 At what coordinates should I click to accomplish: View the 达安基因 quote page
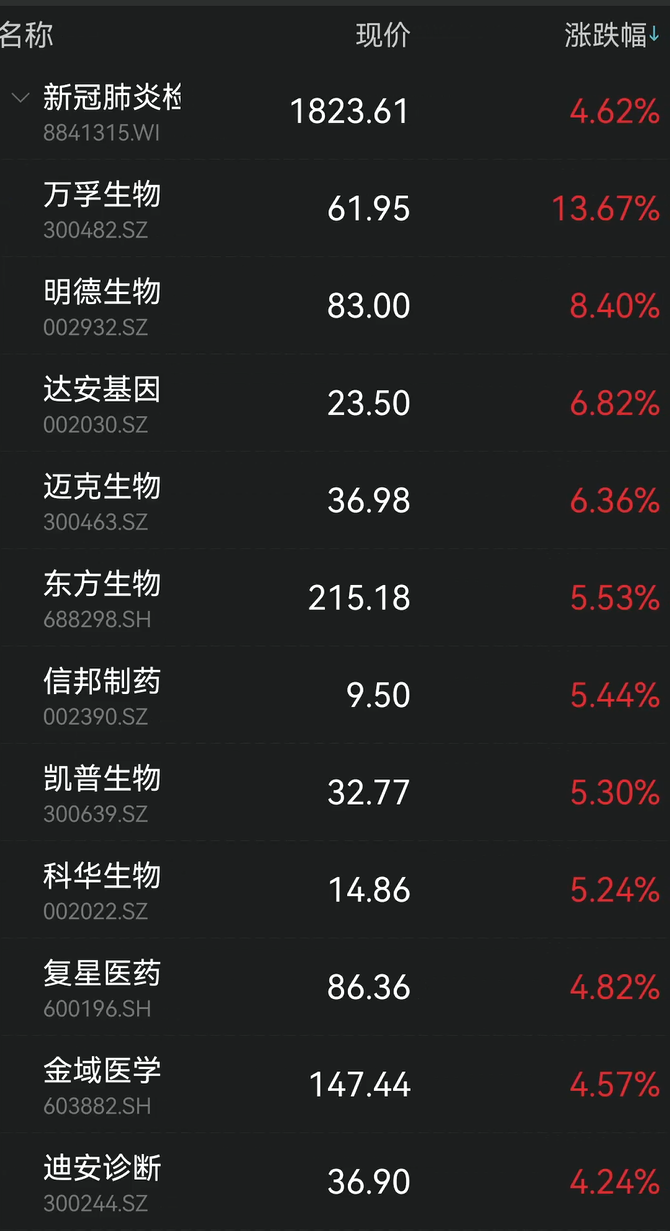pyautogui.click(x=335, y=403)
